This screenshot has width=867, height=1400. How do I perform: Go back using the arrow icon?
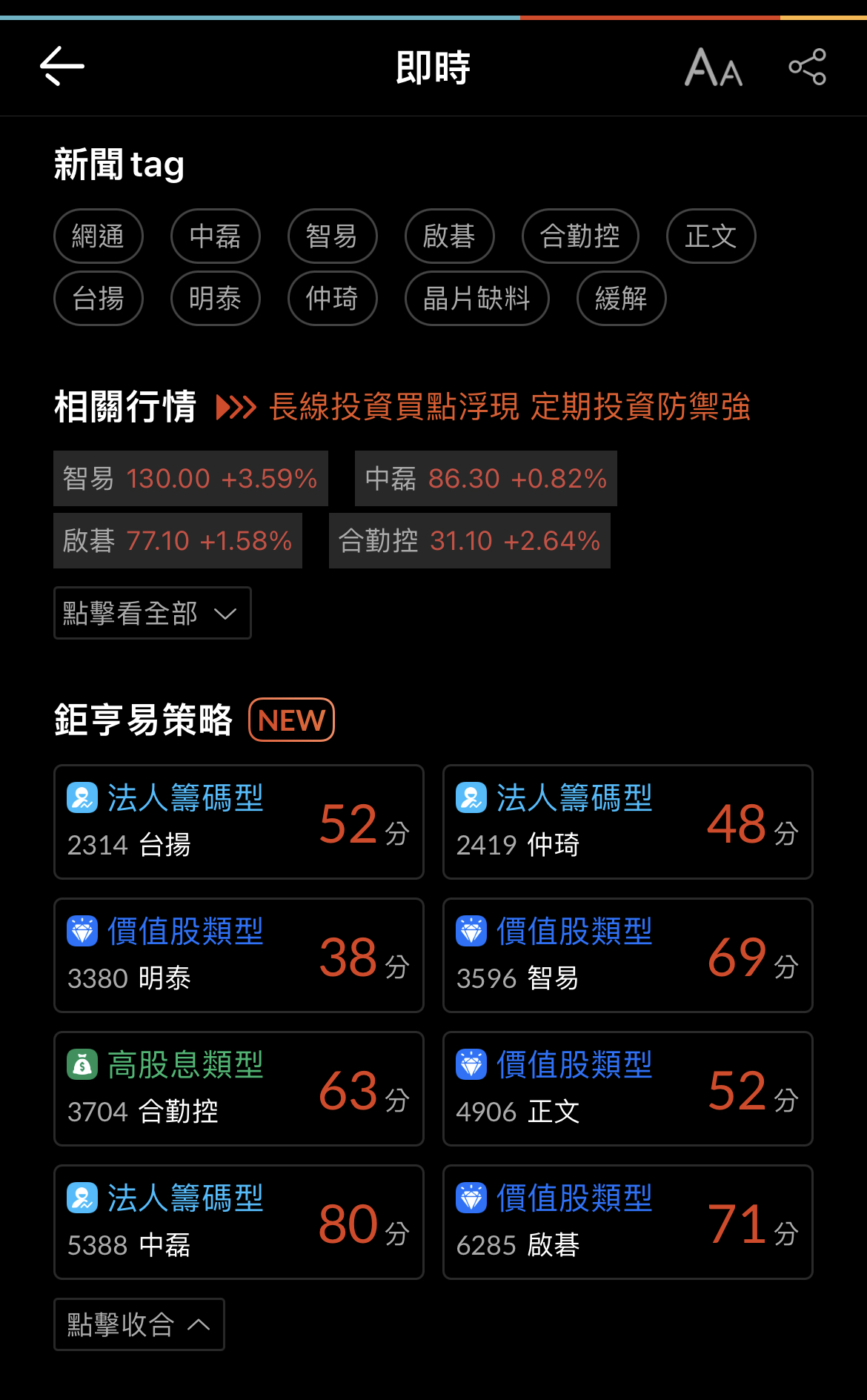(62, 67)
